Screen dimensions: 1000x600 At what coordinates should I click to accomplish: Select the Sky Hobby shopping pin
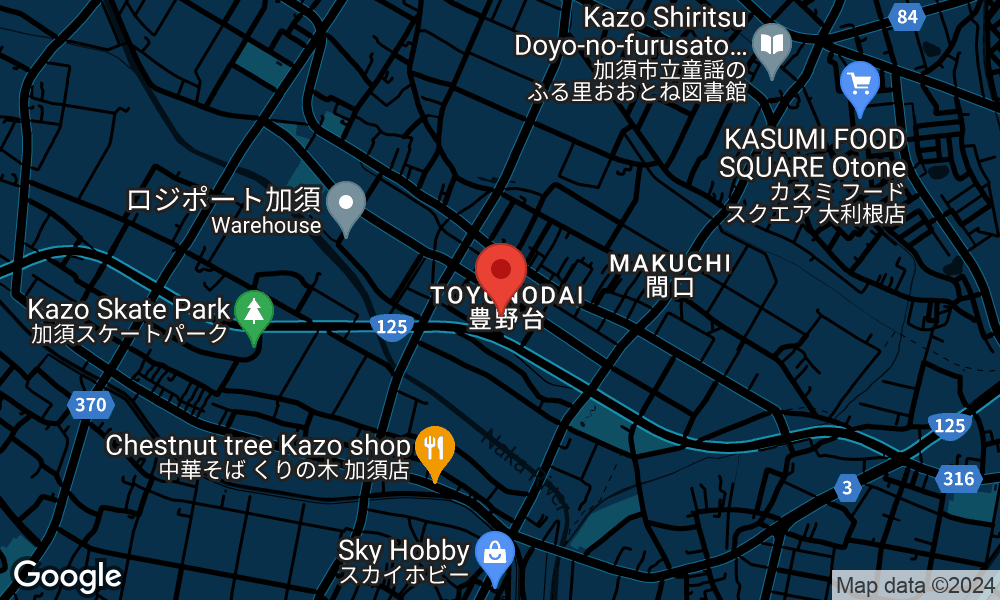[x=494, y=553]
